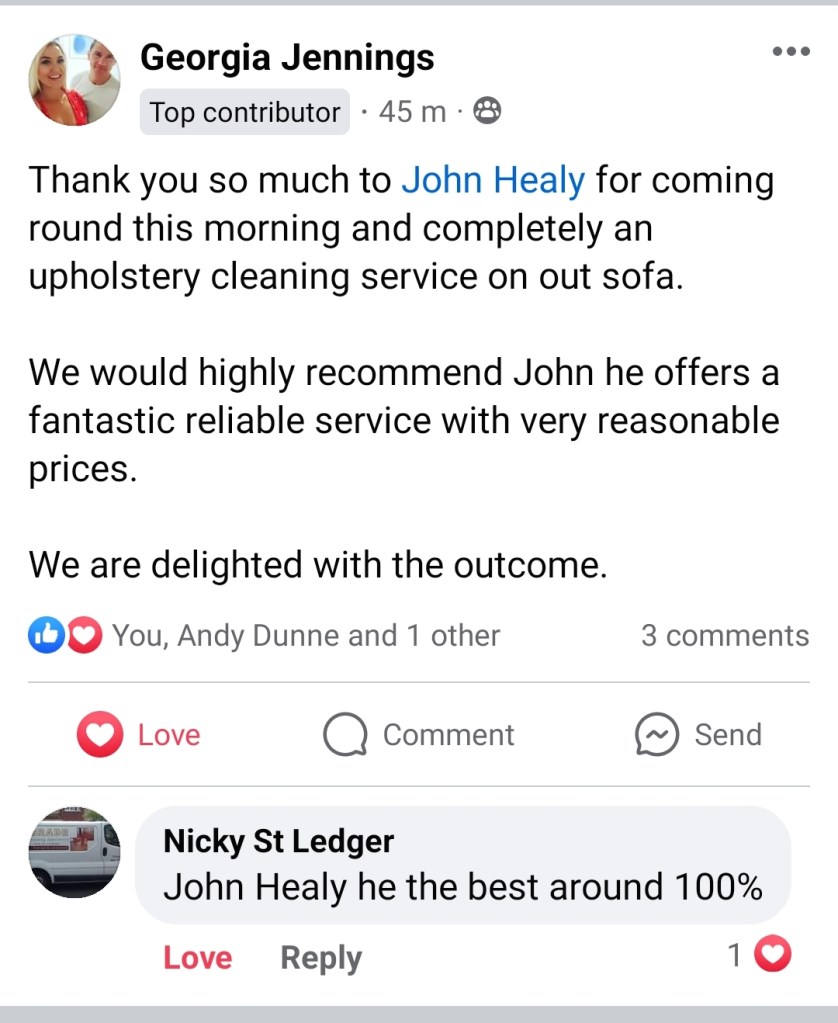This screenshot has width=838, height=1023.
Task: Toggle the Love reaction on the post
Action: point(139,735)
